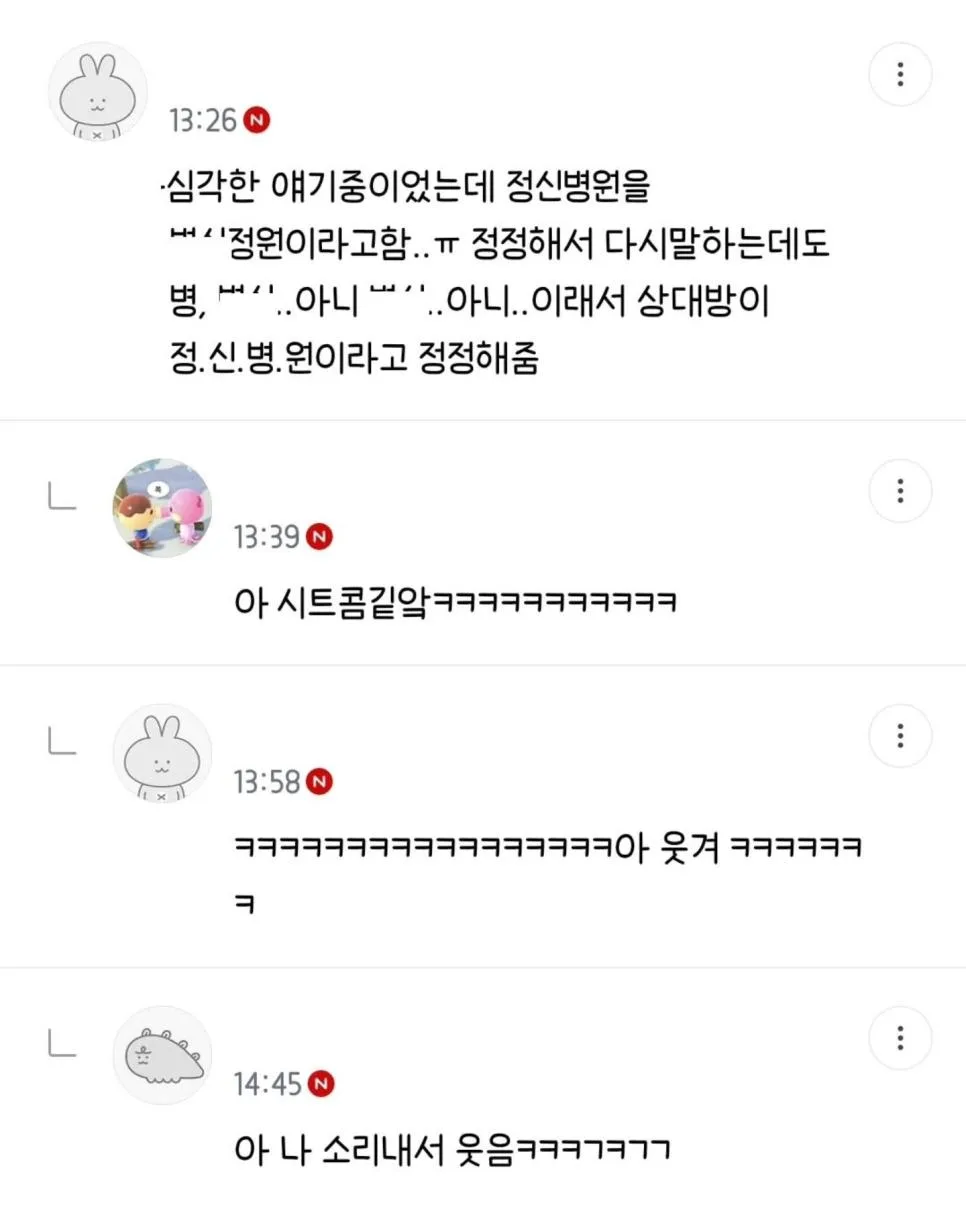Open overflow menu on the 14:45 reply
This screenshot has width=966, height=1207.
tap(900, 1038)
